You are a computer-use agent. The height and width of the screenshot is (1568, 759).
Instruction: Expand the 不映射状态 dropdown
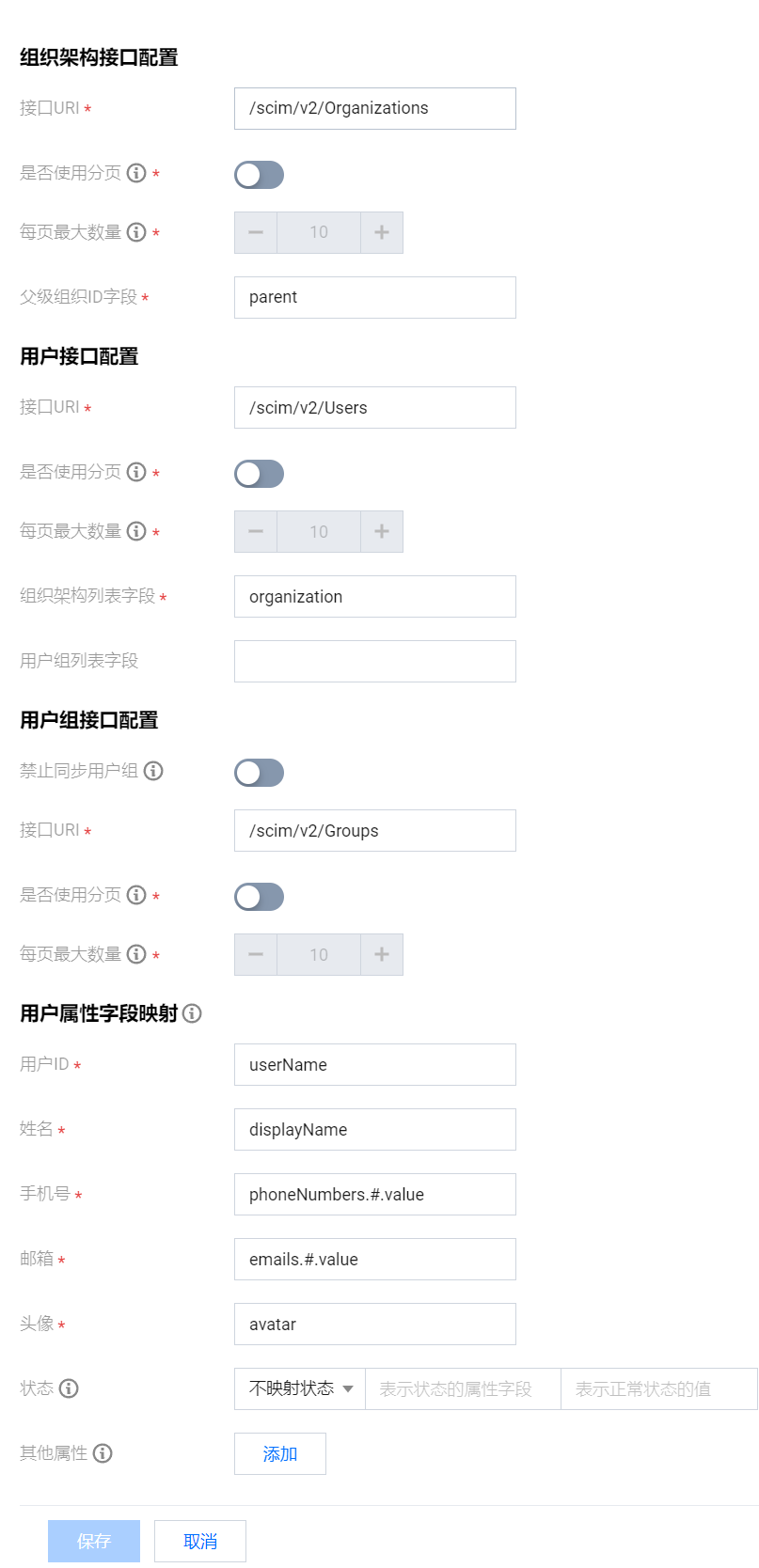point(300,1388)
